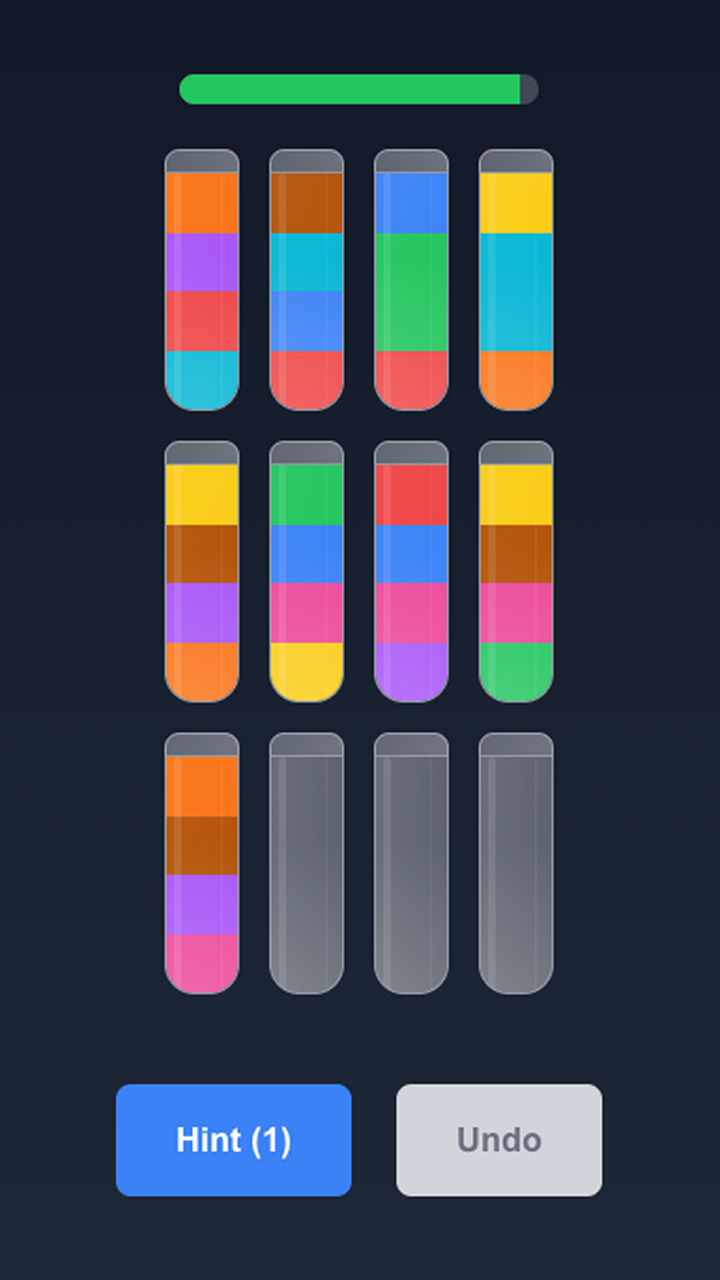720x1280 pixels.
Task: Click the Hint (1) button
Action: click(x=233, y=1140)
